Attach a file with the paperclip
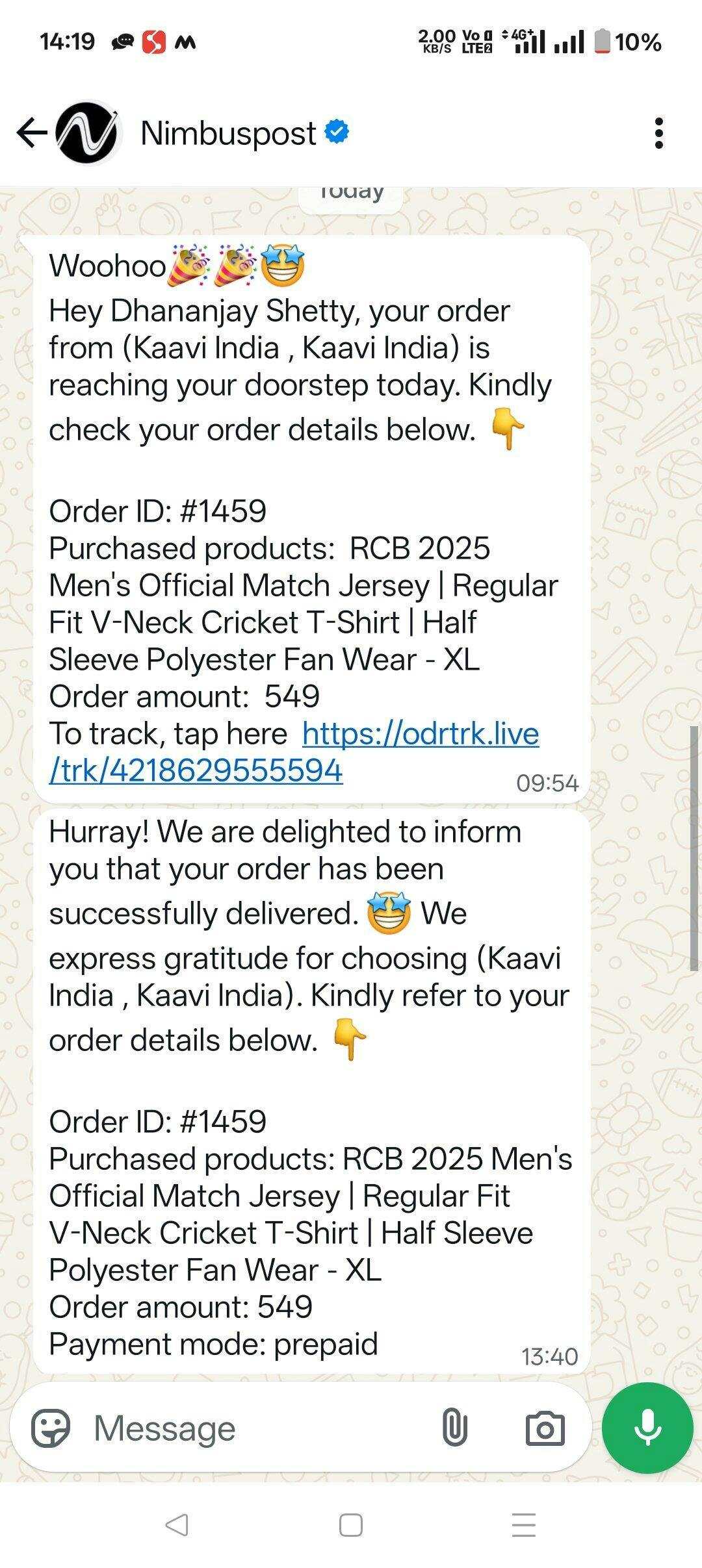The width and height of the screenshot is (702, 1568). (454, 1428)
